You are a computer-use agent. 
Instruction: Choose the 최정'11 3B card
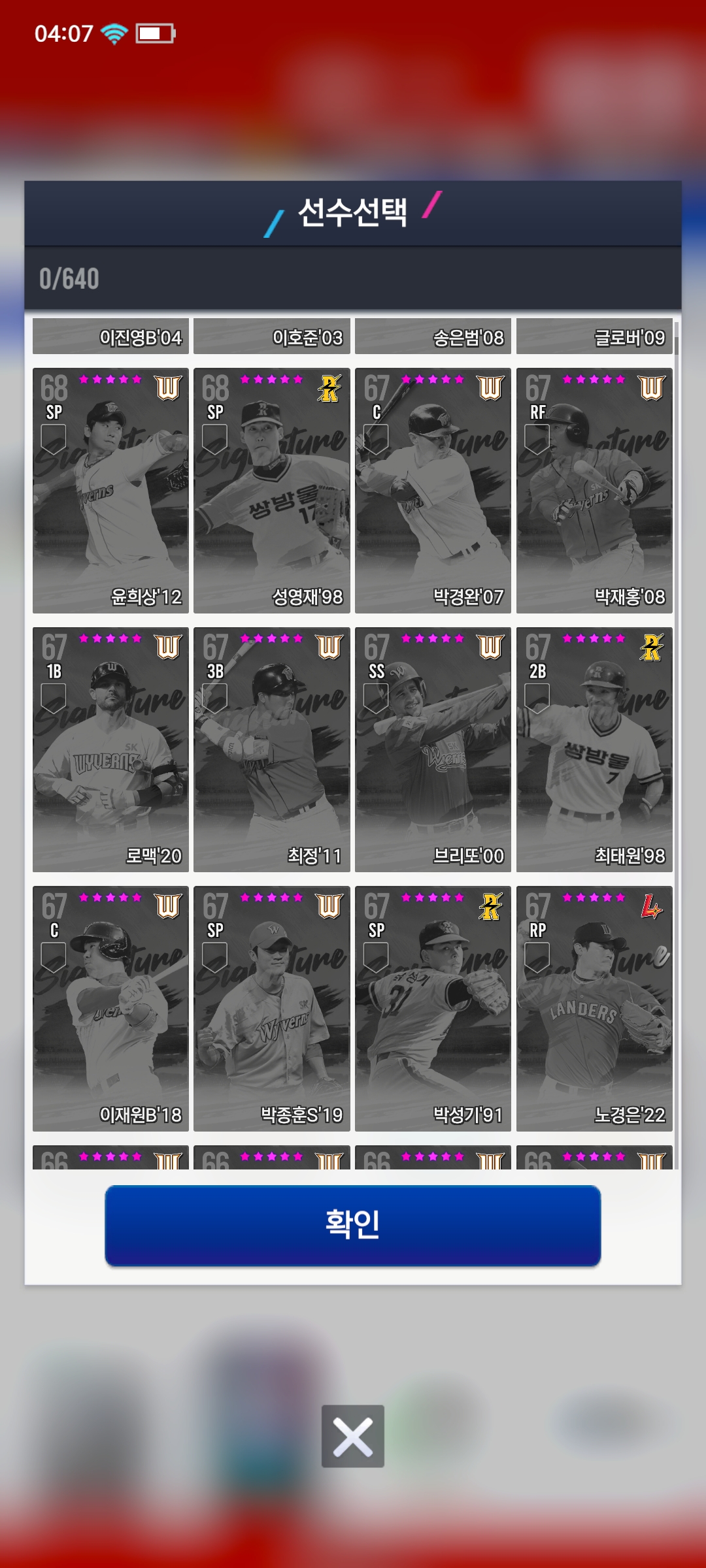271,749
